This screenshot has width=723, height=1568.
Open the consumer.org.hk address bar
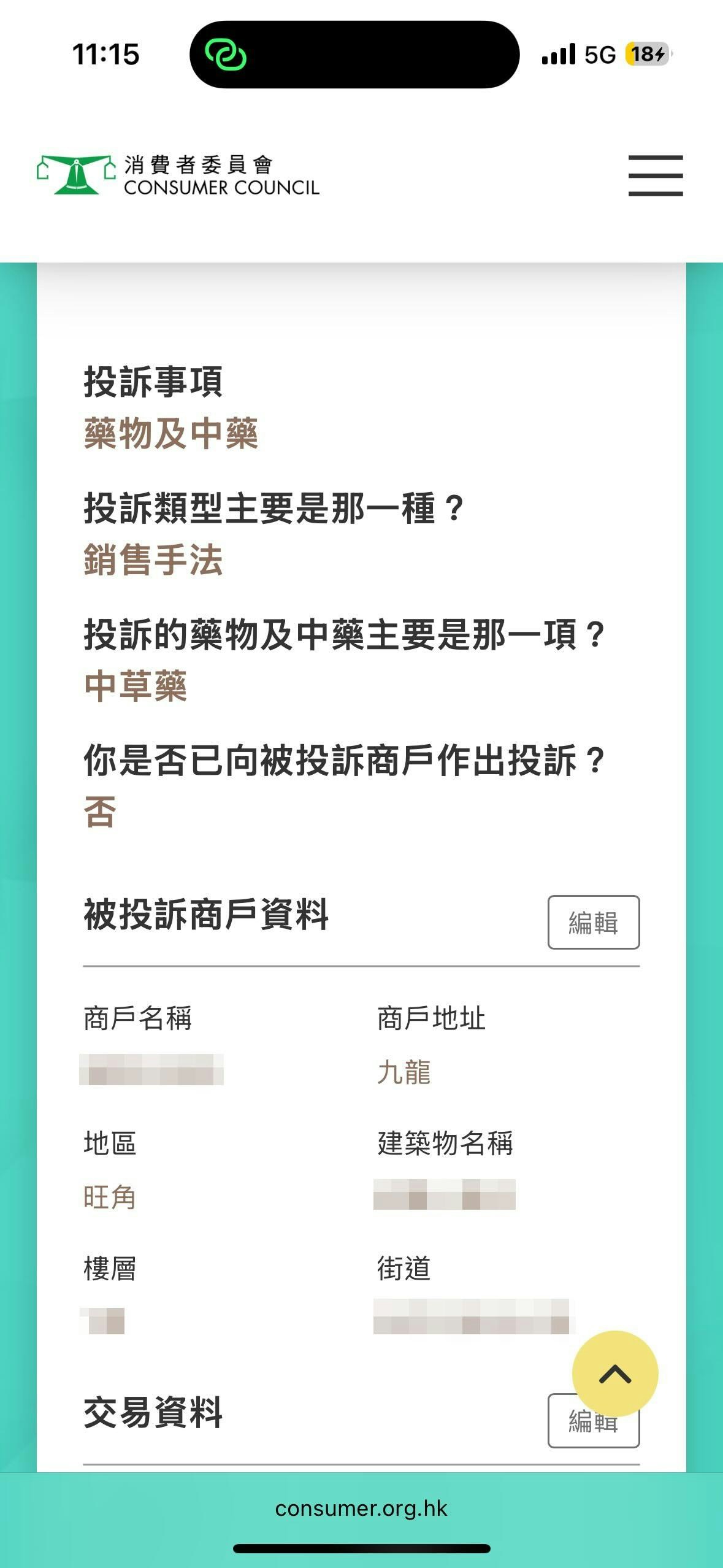362,1509
